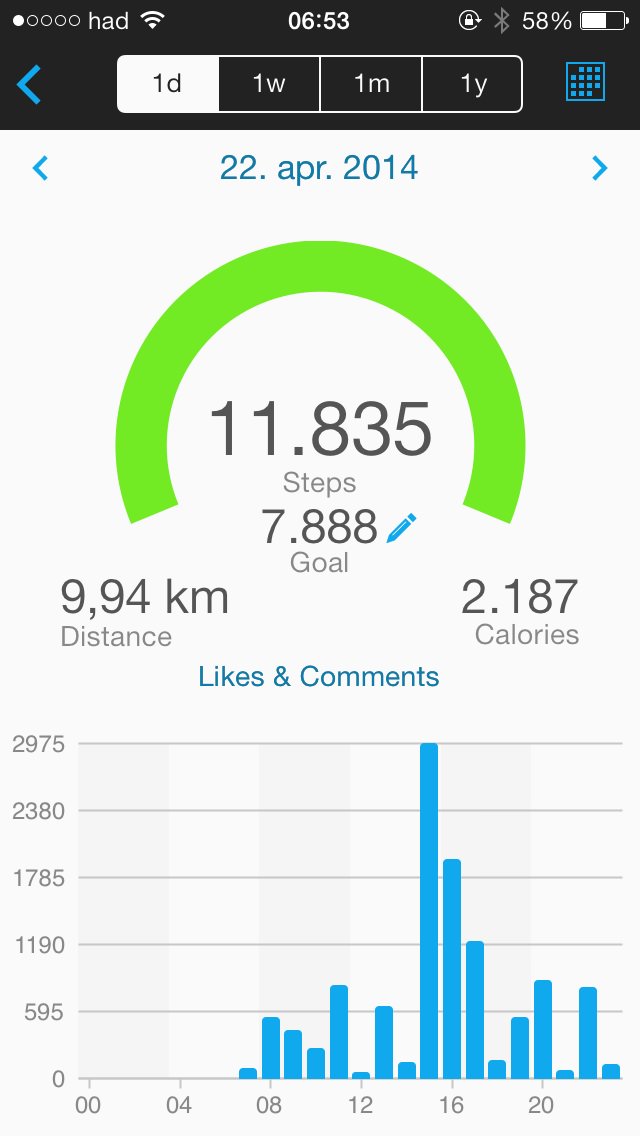Viewport: 640px width, 1136px height.
Task: Edit the step goal with pencil icon
Action: click(x=402, y=527)
